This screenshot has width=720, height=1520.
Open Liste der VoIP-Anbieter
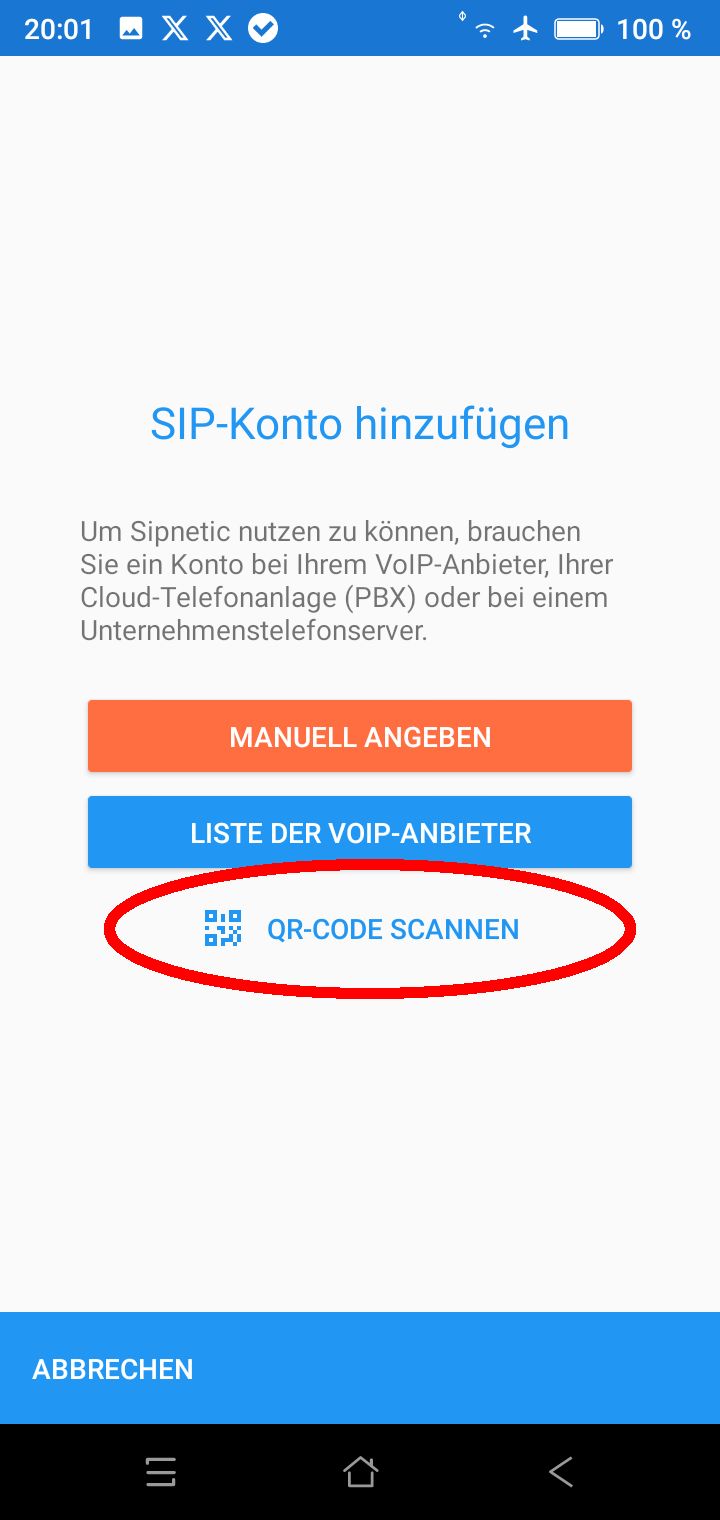click(360, 832)
